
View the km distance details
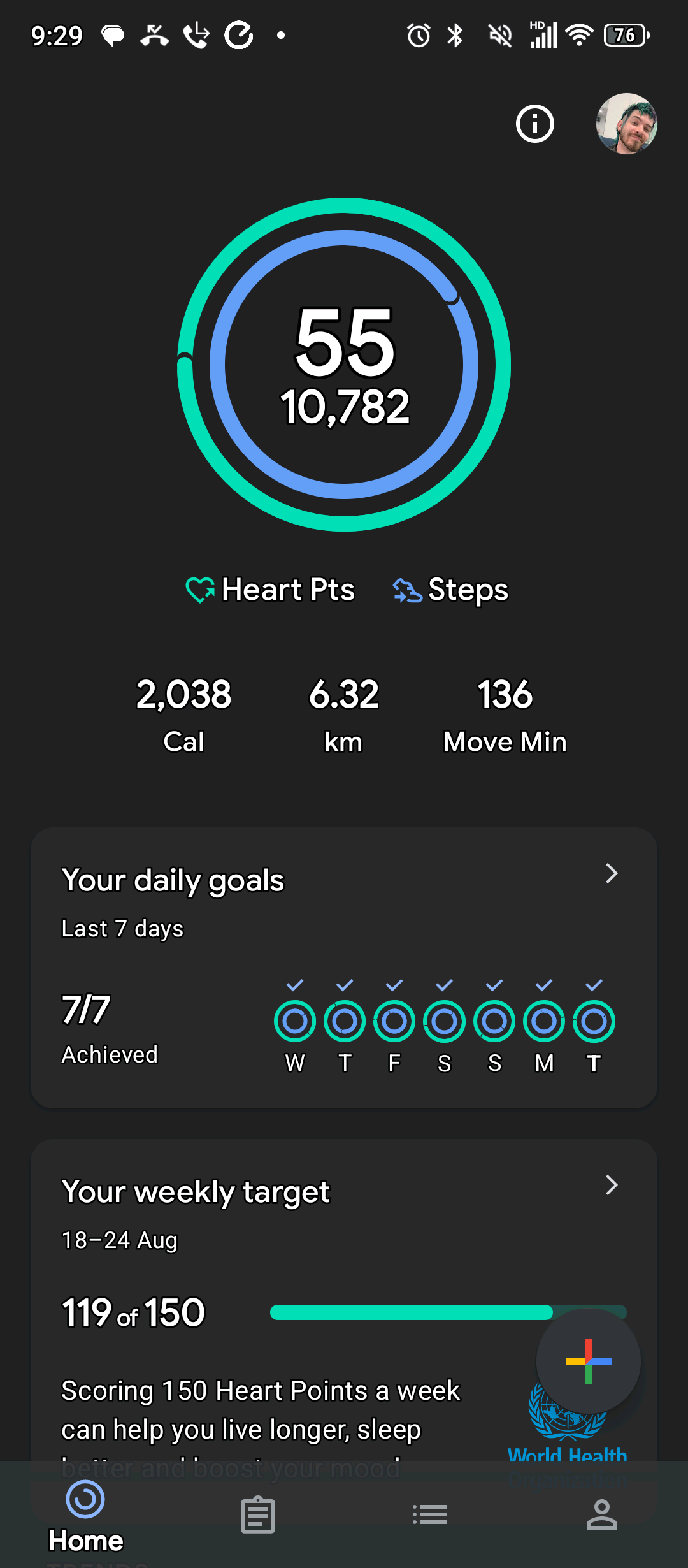pyautogui.click(x=343, y=715)
